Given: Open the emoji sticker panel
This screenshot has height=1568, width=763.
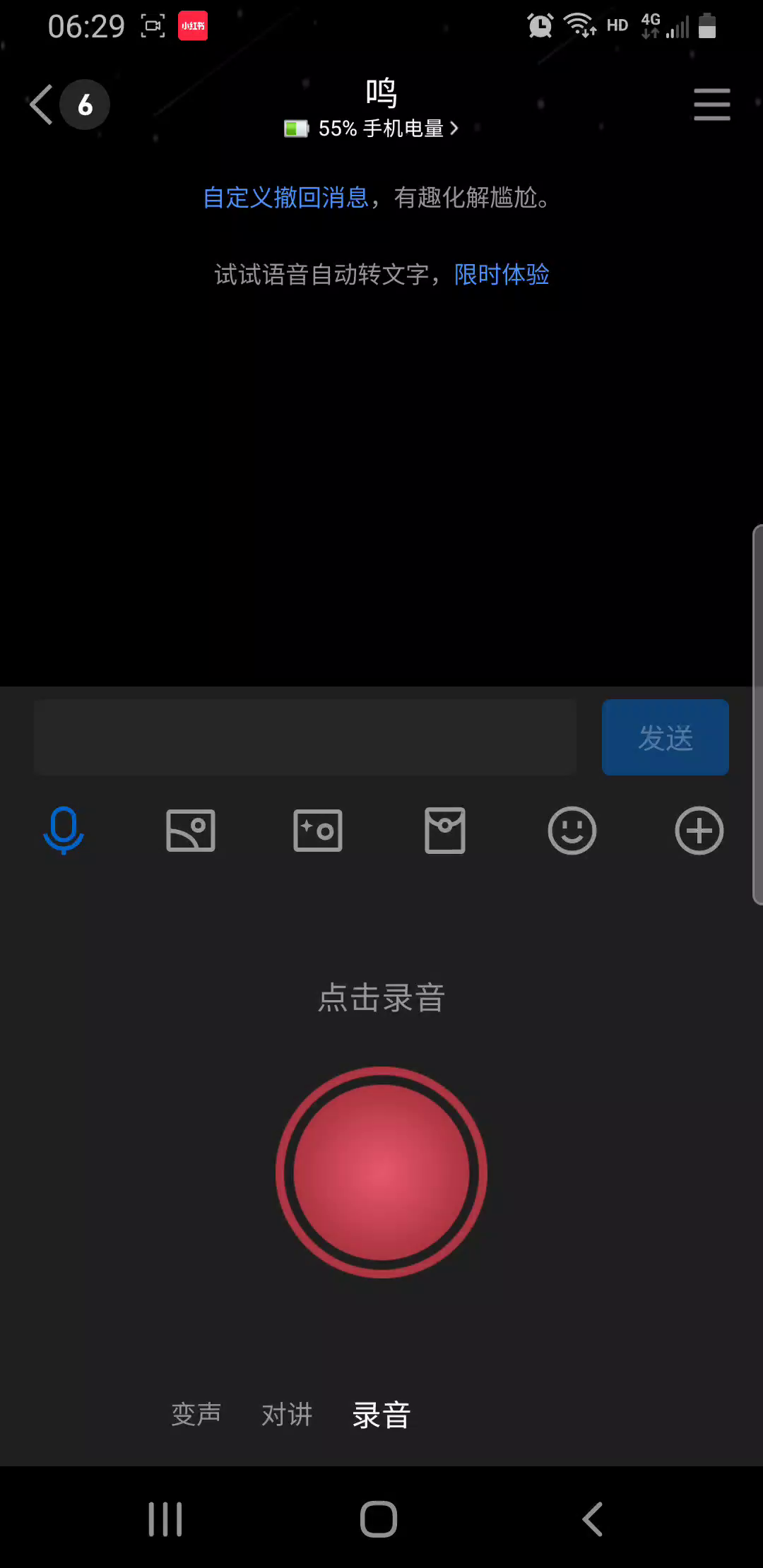Looking at the screenshot, I should tap(572, 831).
